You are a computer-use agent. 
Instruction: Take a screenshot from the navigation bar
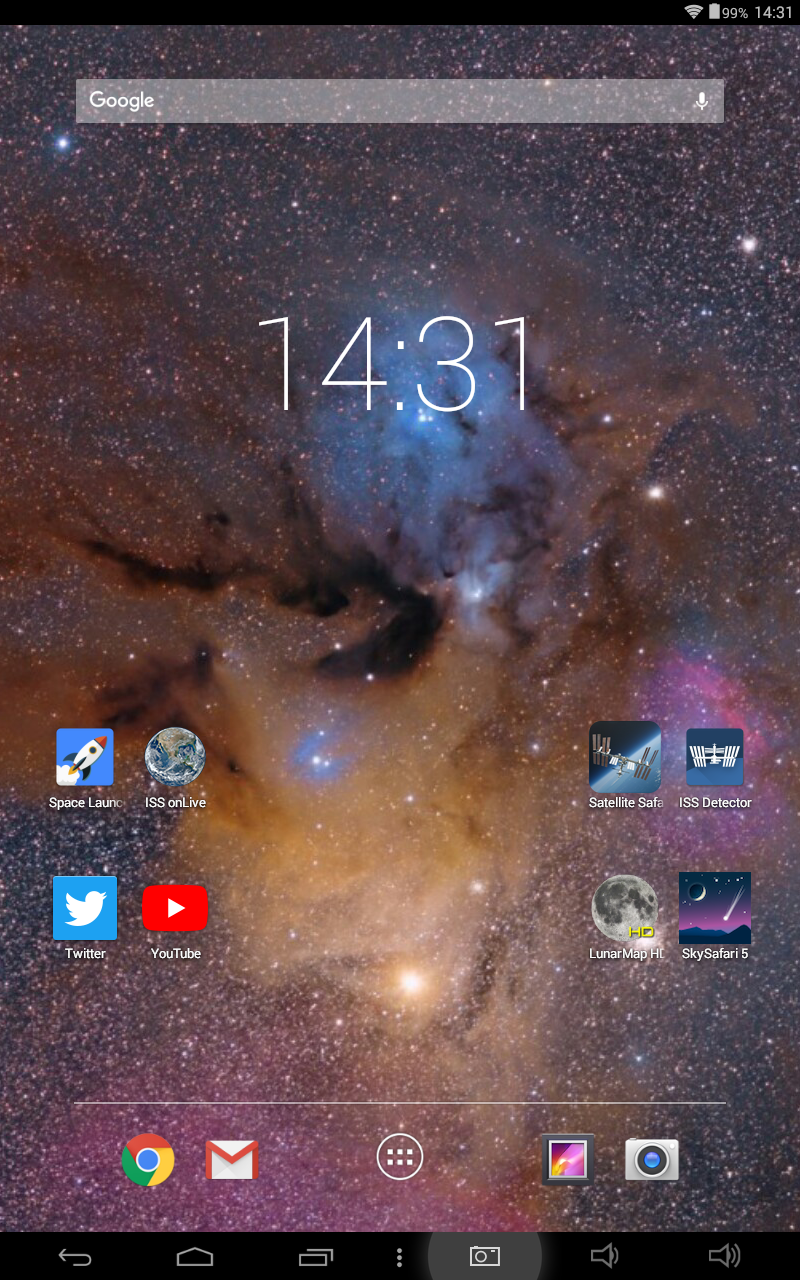(x=485, y=1256)
